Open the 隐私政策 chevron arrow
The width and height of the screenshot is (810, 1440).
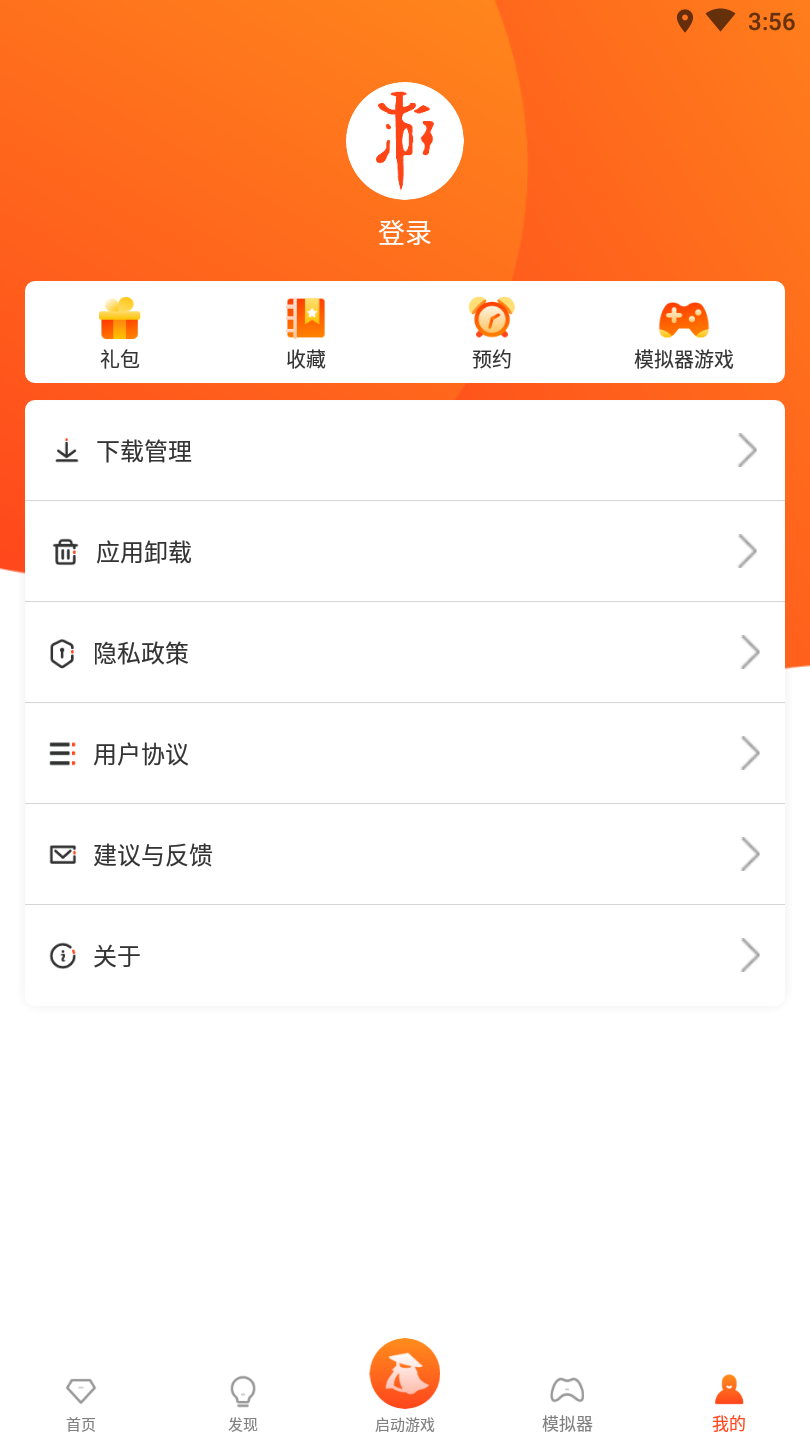pyautogui.click(x=750, y=652)
